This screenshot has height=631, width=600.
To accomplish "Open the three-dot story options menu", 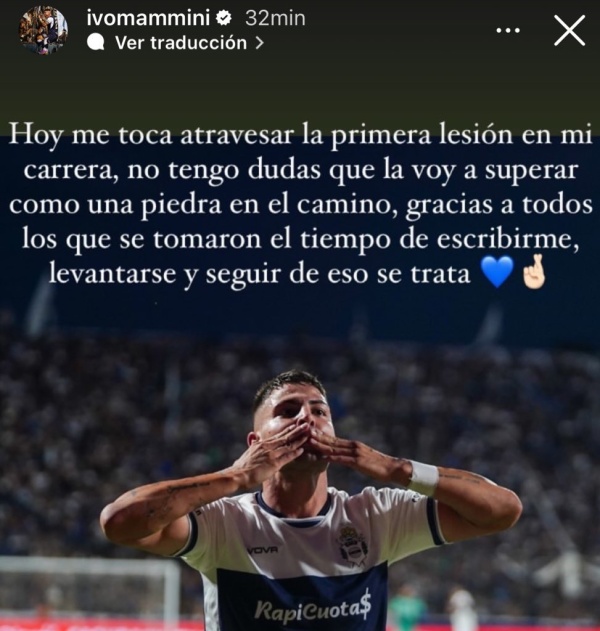I will 508,31.
